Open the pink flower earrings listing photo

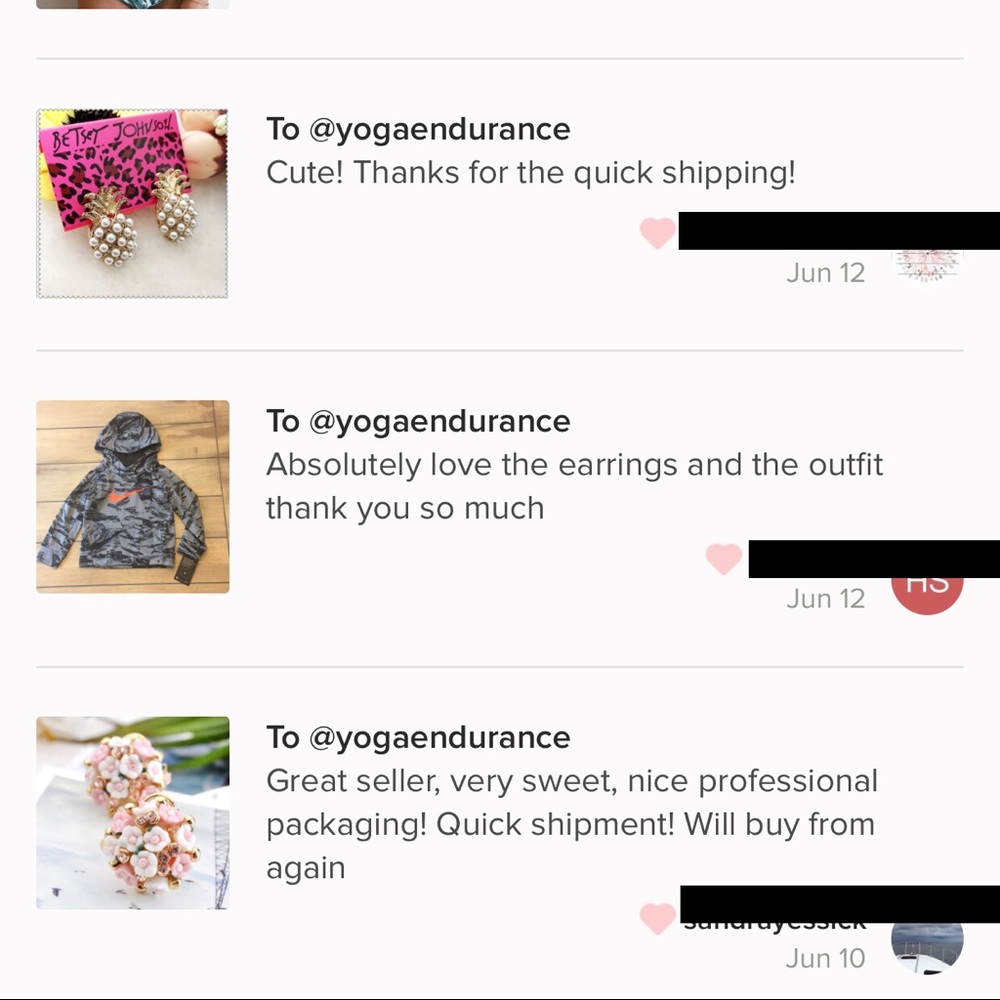[x=132, y=812]
